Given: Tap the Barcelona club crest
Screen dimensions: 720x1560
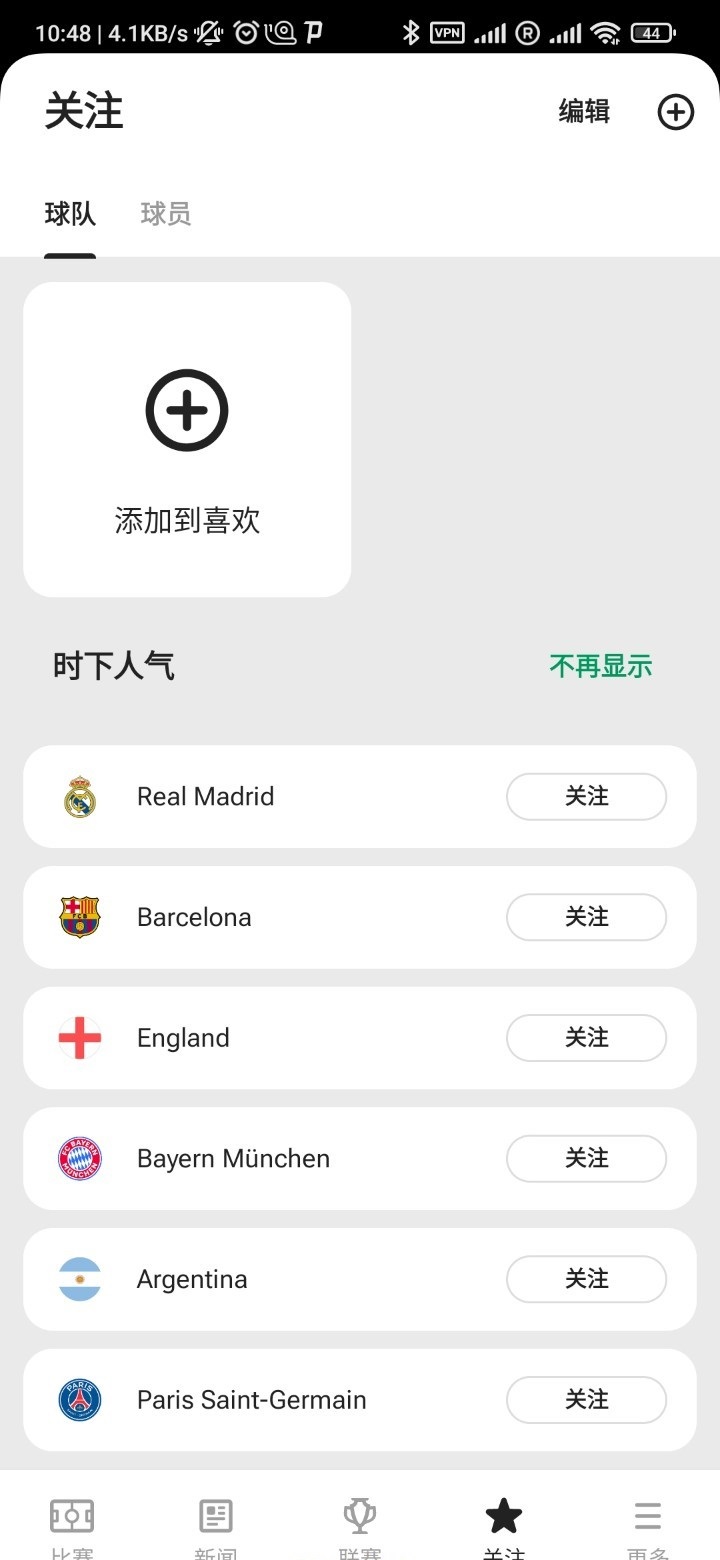Looking at the screenshot, I should [x=79, y=917].
